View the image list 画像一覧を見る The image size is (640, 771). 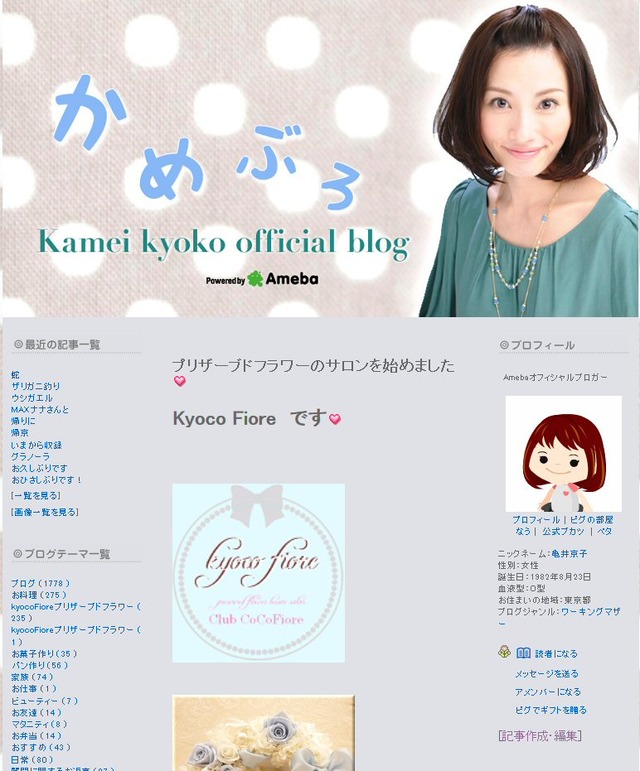[44, 512]
